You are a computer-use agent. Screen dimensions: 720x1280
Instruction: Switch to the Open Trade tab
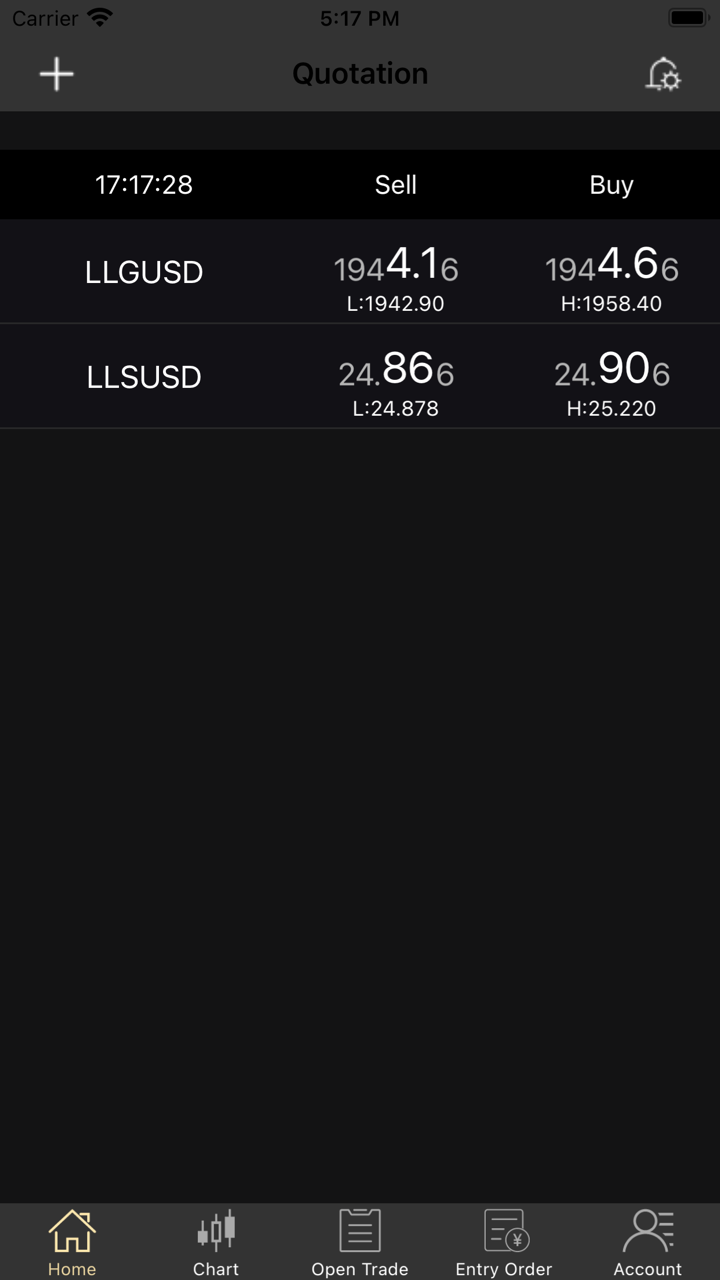tap(360, 1242)
